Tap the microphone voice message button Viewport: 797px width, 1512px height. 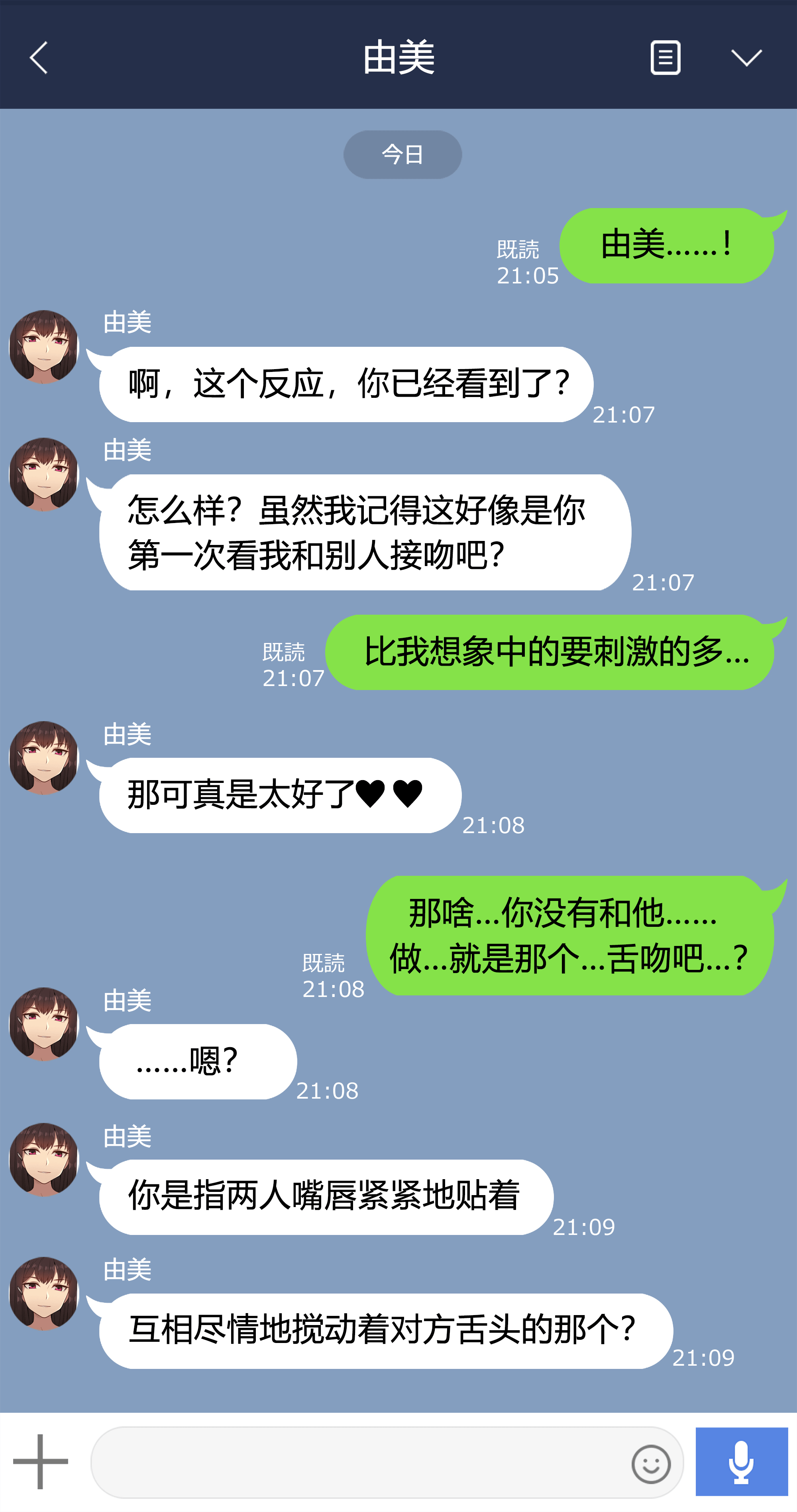tap(741, 1461)
